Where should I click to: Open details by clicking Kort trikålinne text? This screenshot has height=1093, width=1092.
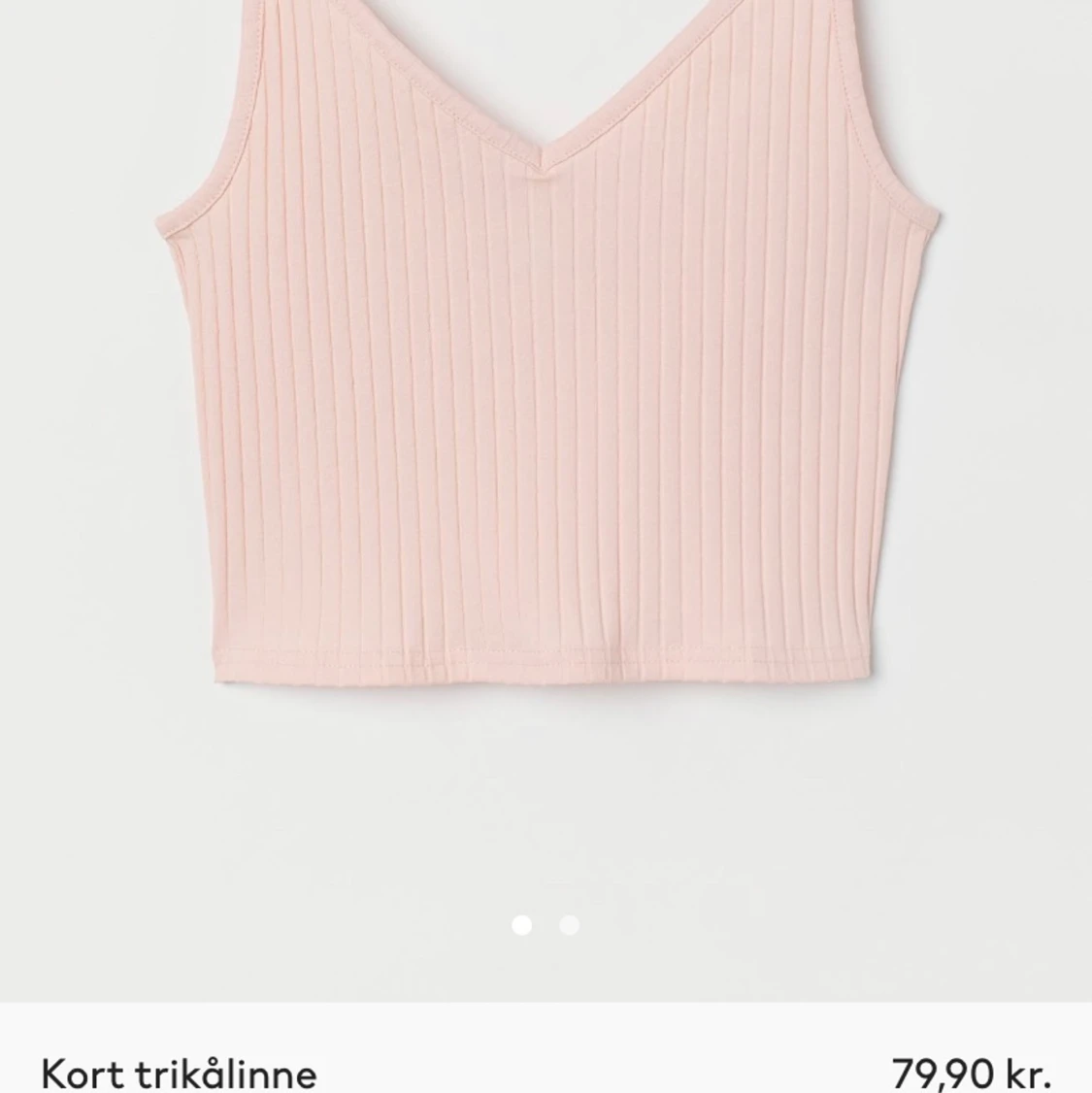click(x=179, y=1074)
